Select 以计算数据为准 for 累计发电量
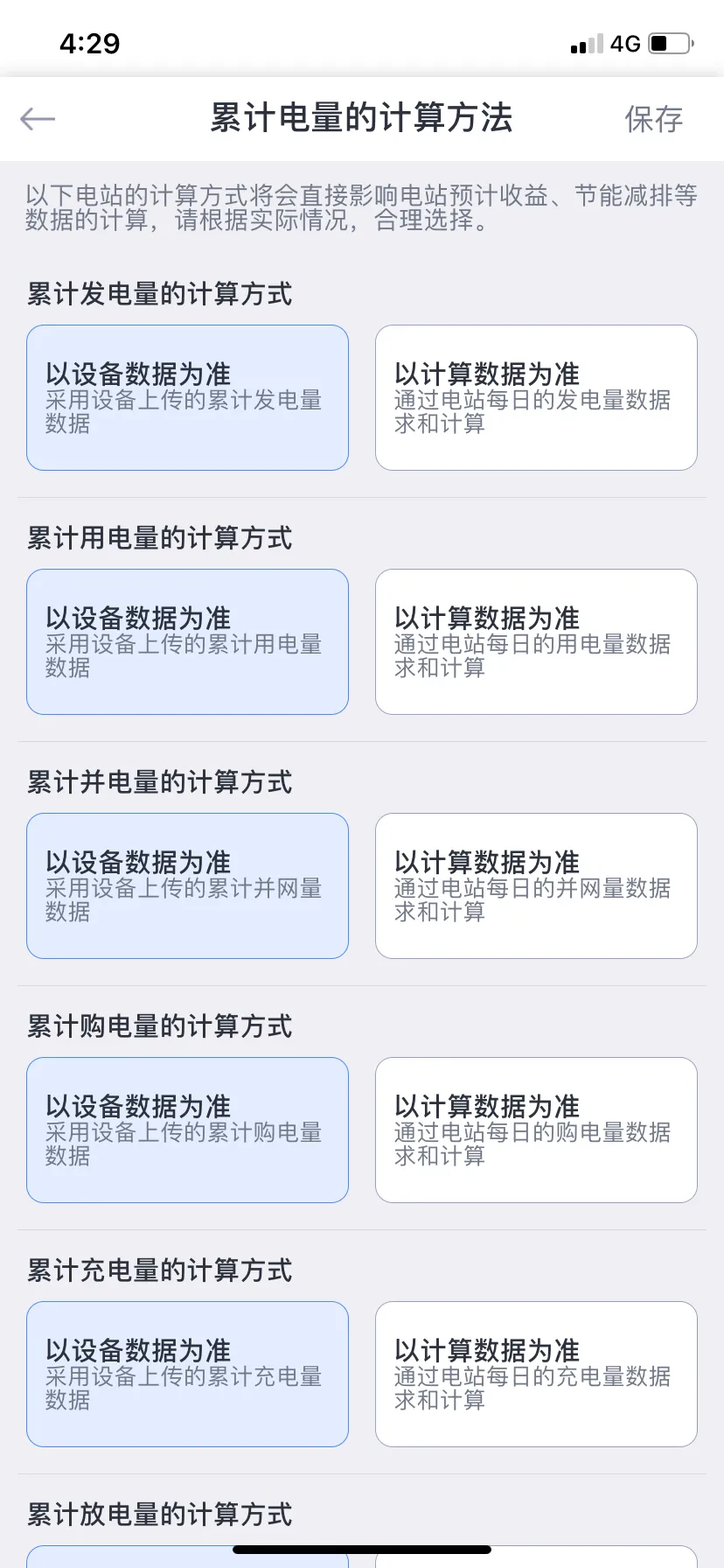Viewport: 724px width, 1568px height. [x=536, y=398]
